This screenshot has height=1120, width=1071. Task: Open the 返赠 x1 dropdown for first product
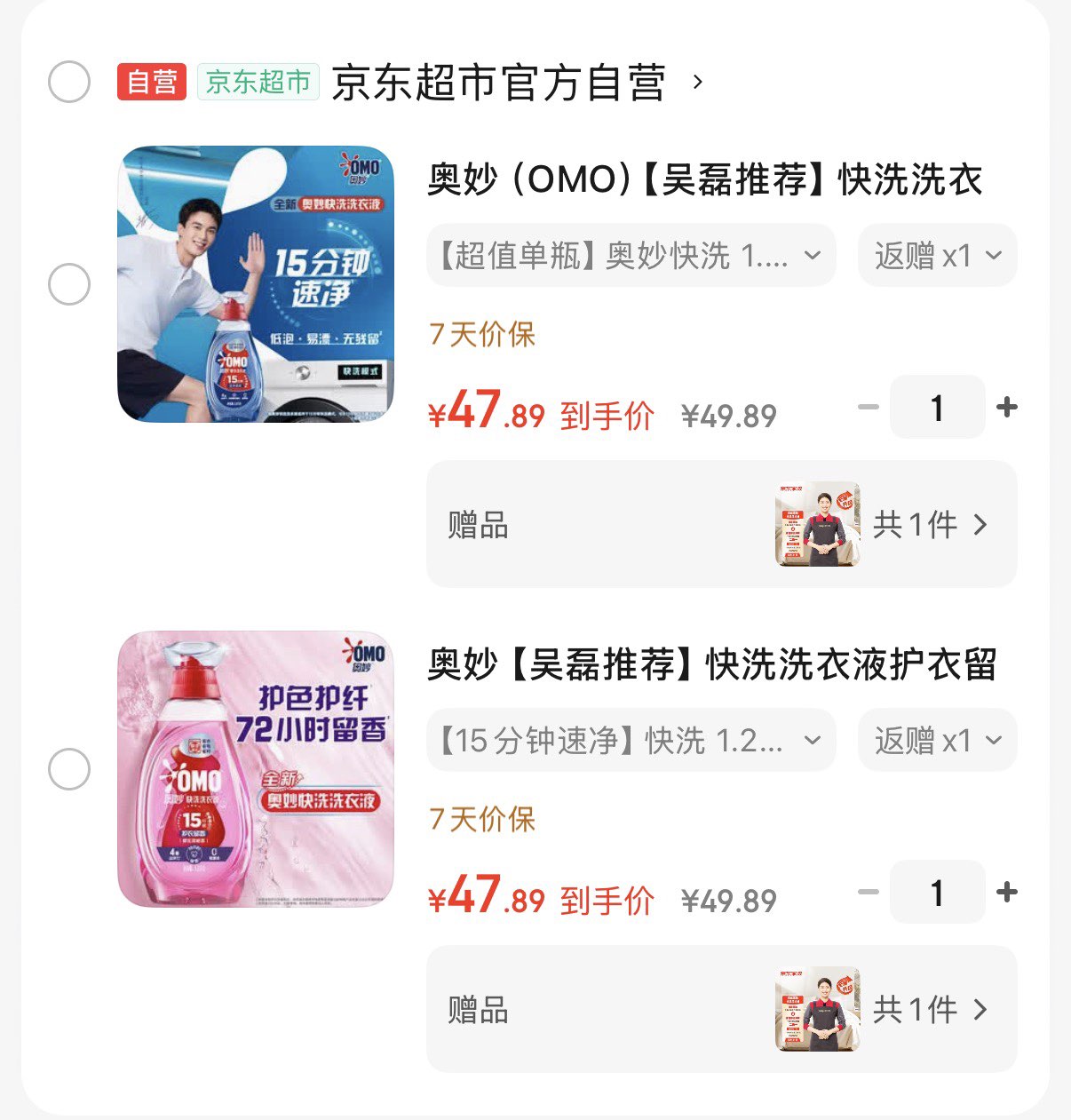937,256
